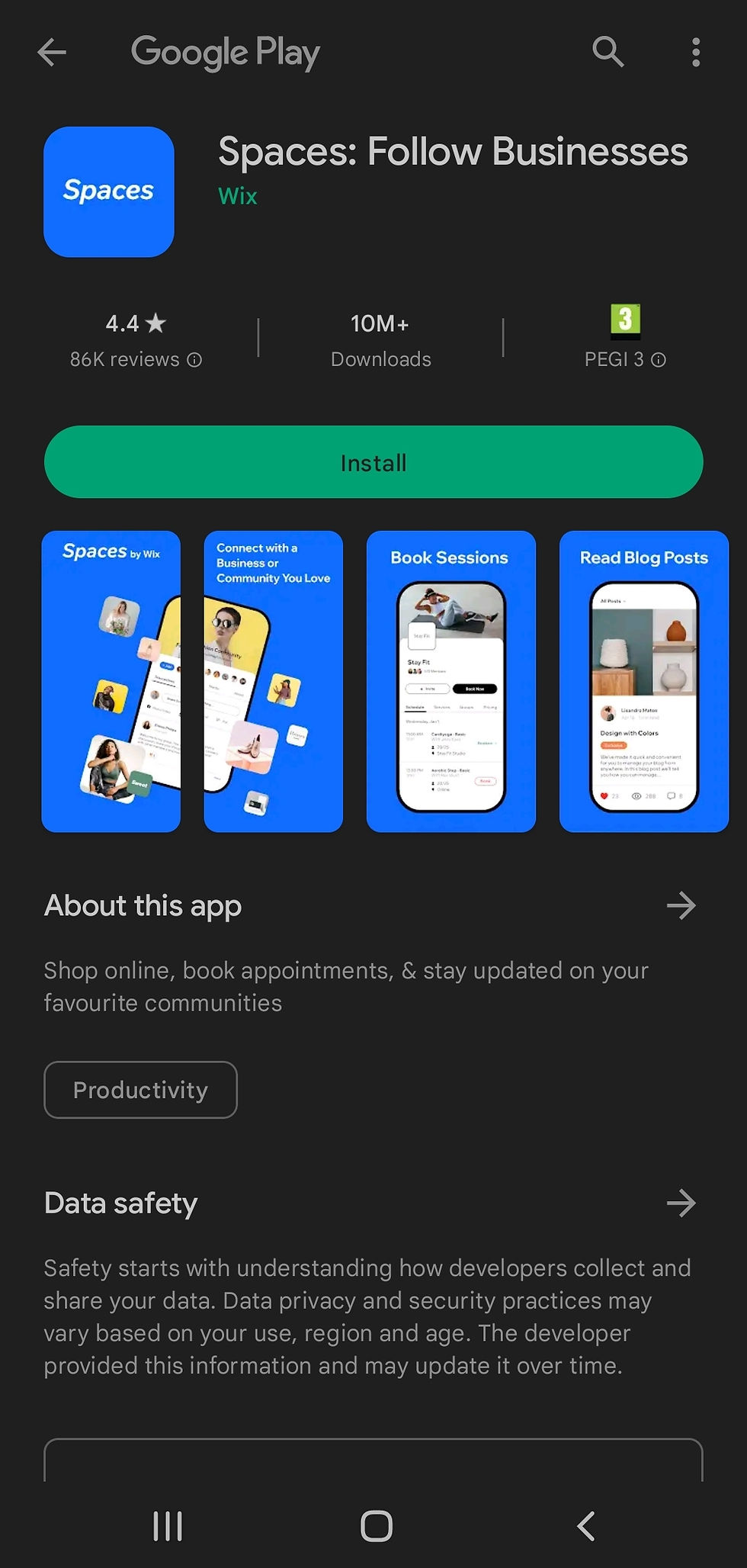Open Wix developer page

tap(238, 196)
